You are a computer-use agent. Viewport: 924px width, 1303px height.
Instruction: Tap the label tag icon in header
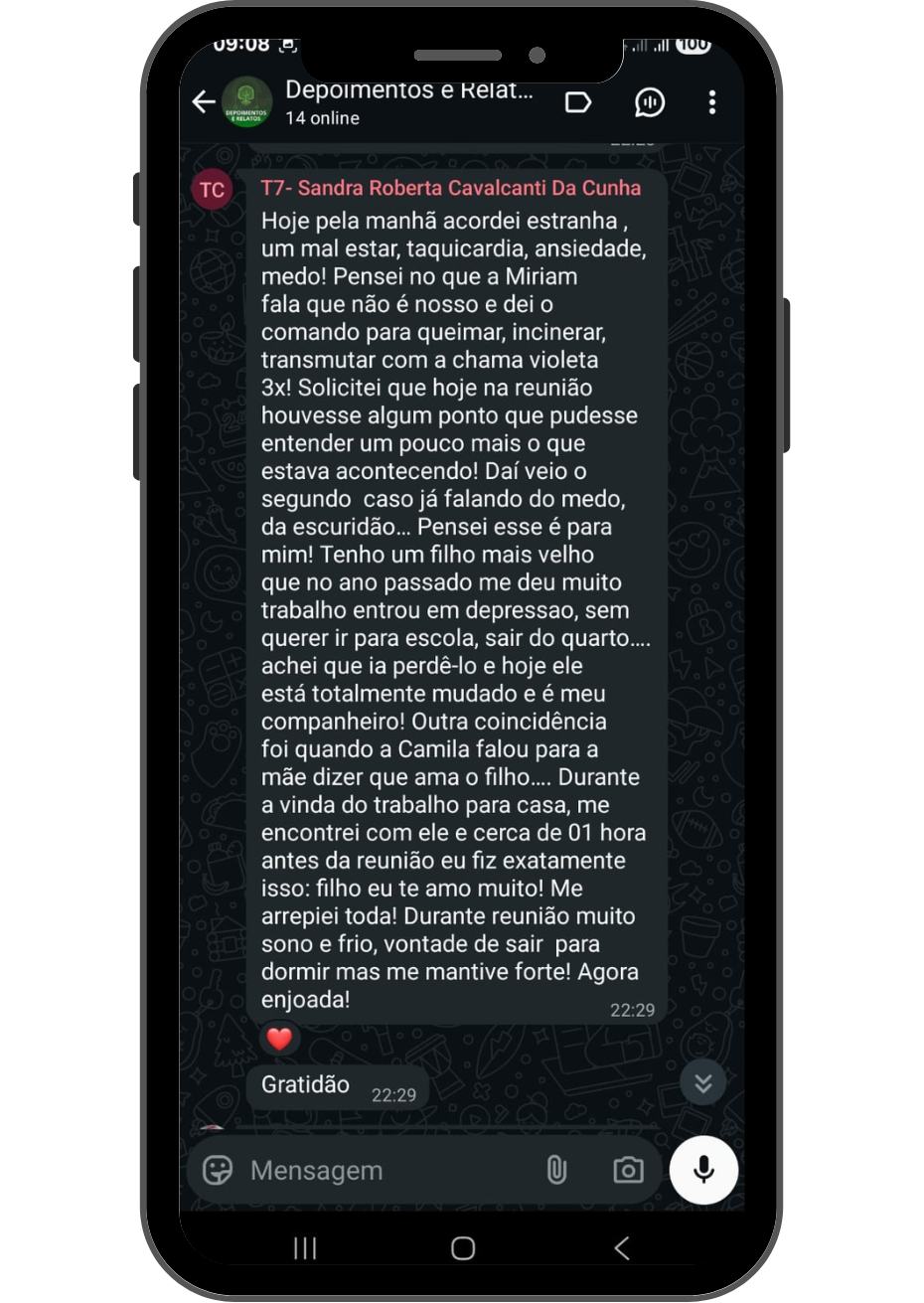578,102
